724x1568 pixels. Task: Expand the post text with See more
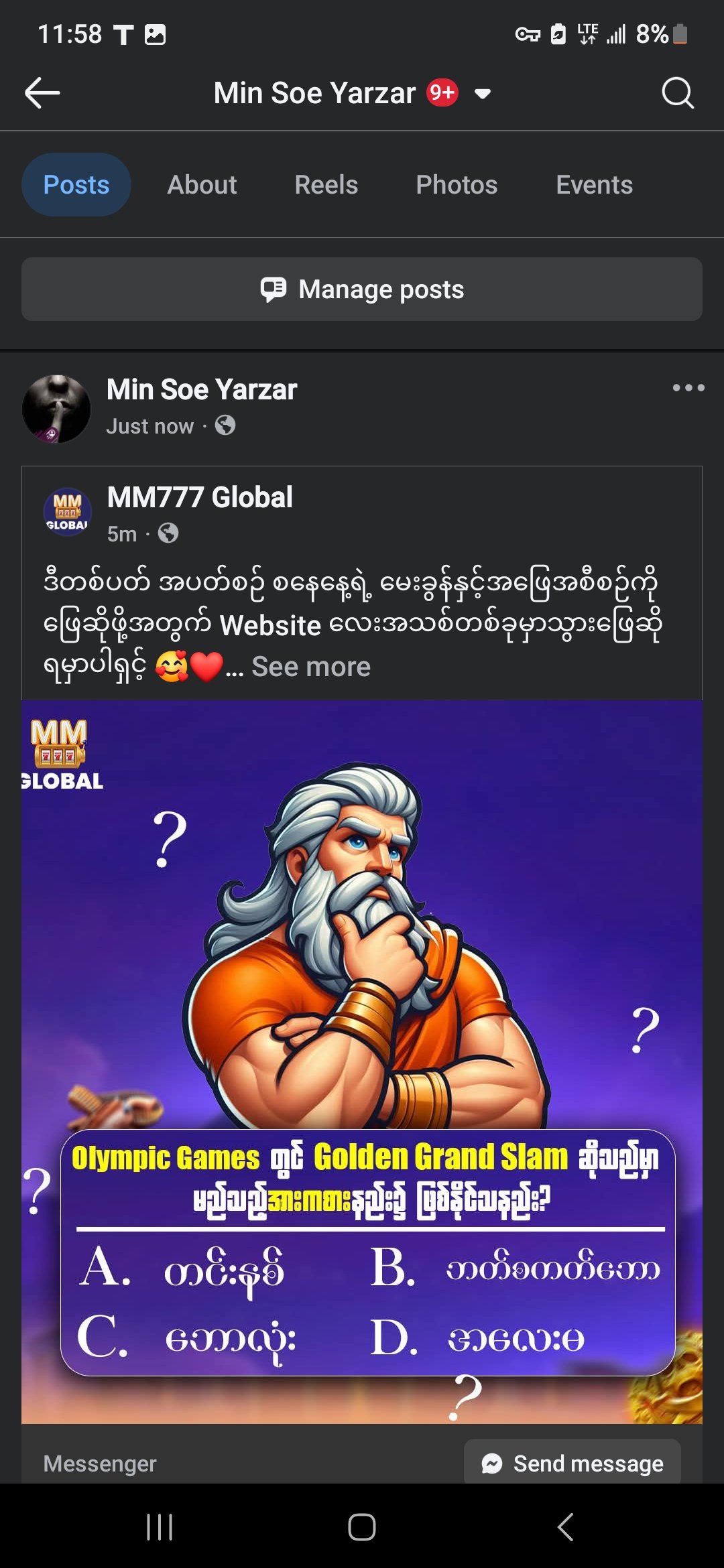point(311,667)
